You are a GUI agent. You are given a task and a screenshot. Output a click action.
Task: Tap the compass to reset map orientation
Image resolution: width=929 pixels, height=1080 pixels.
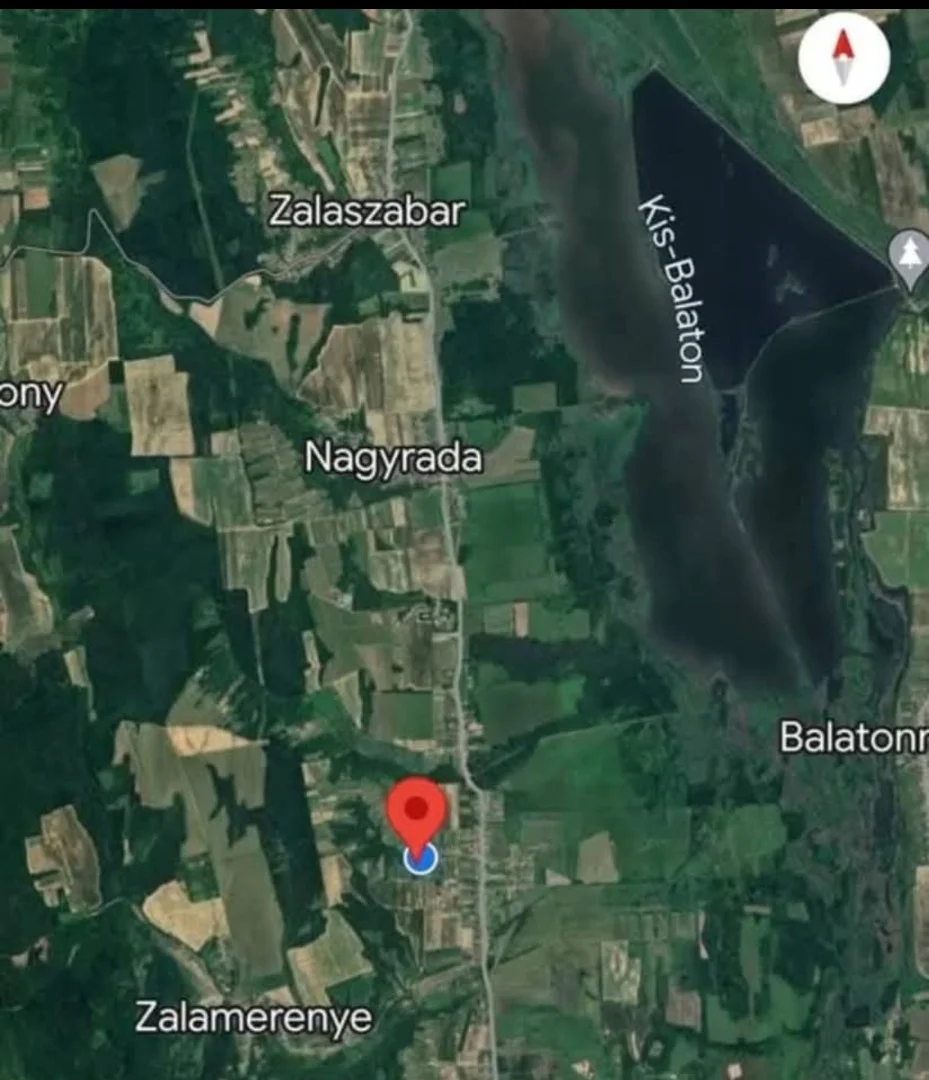coord(844,59)
